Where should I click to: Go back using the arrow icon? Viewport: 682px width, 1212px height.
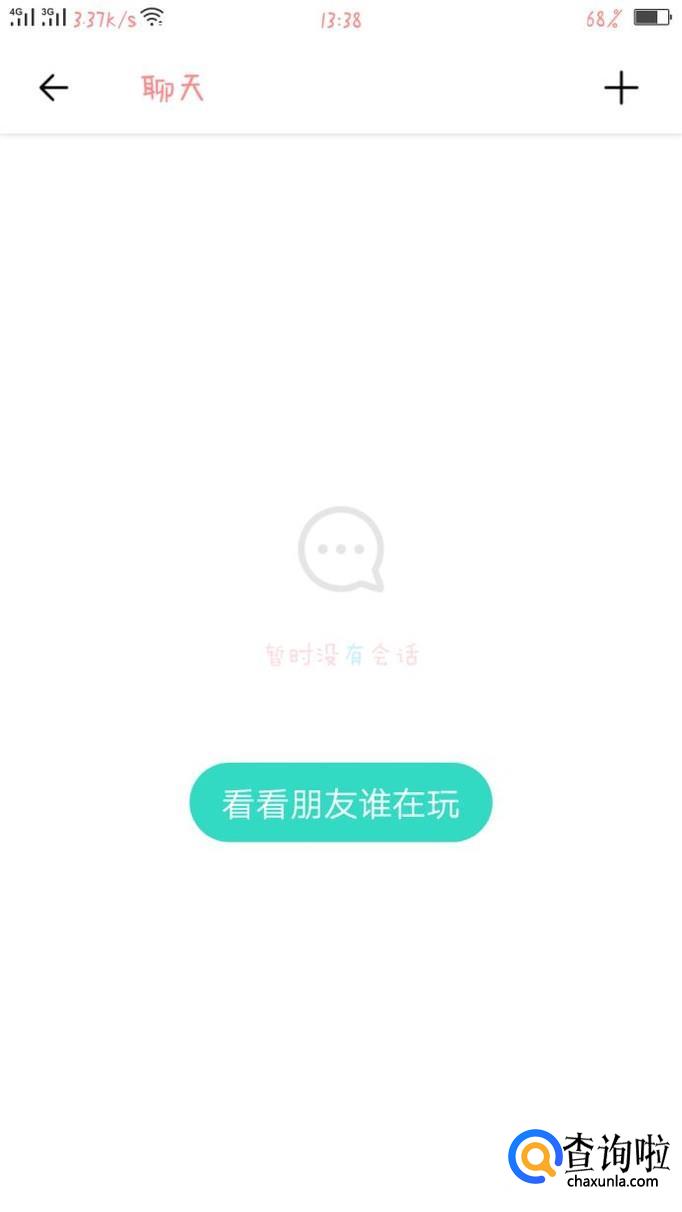click(x=53, y=88)
